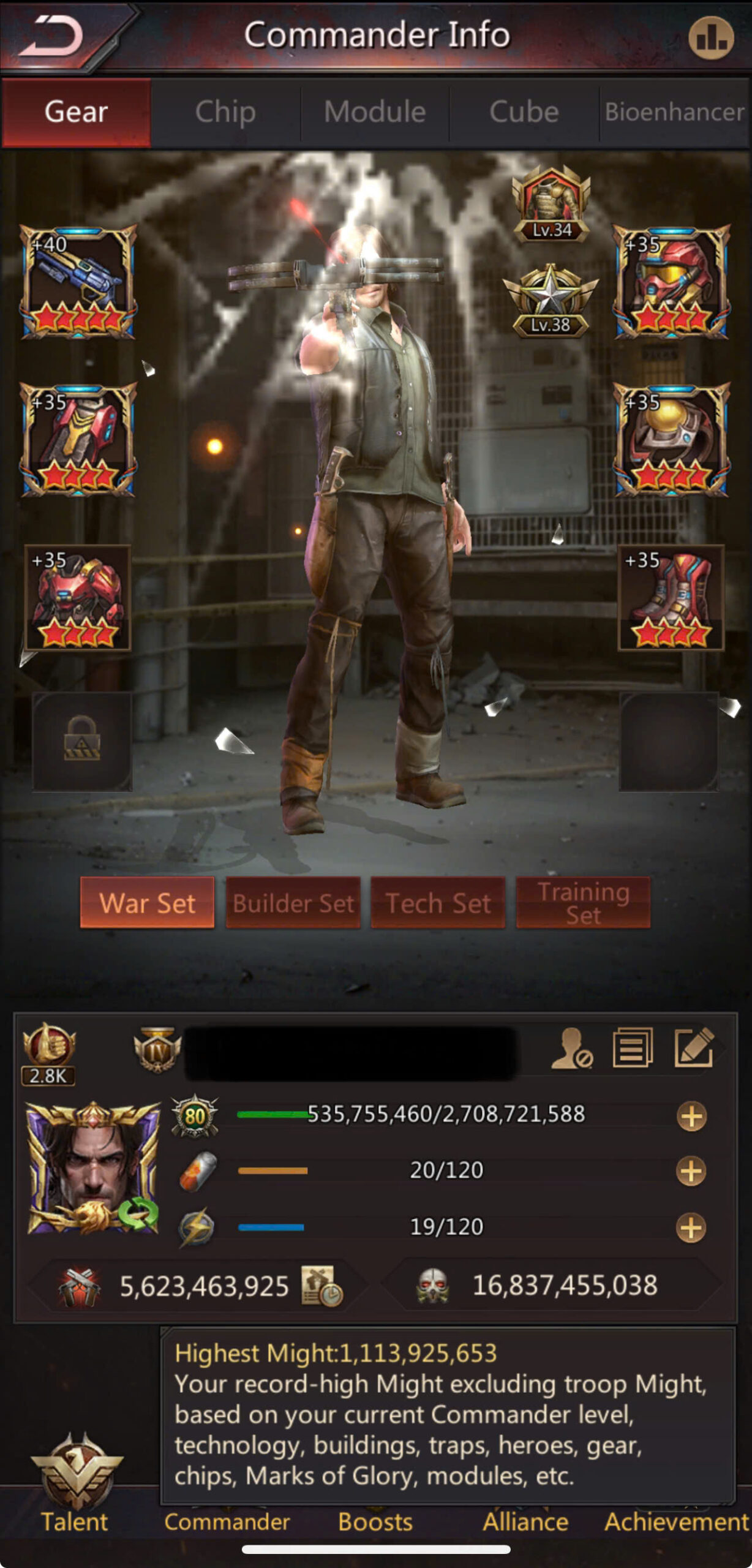
Task: Open the Cube tab
Action: [524, 112]
